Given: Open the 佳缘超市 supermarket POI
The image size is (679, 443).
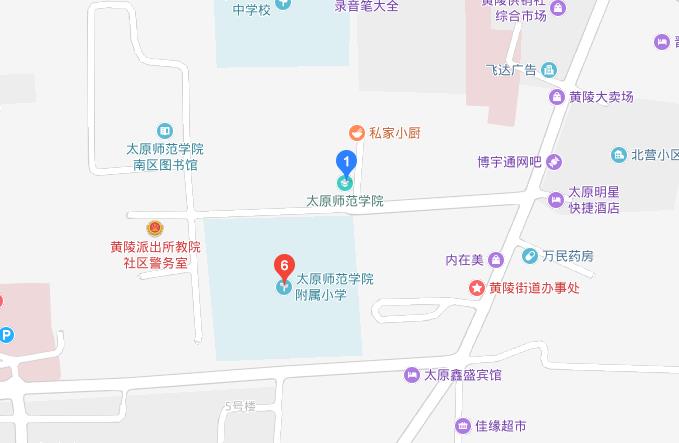Looking at the screenshot, I should 461,425.
